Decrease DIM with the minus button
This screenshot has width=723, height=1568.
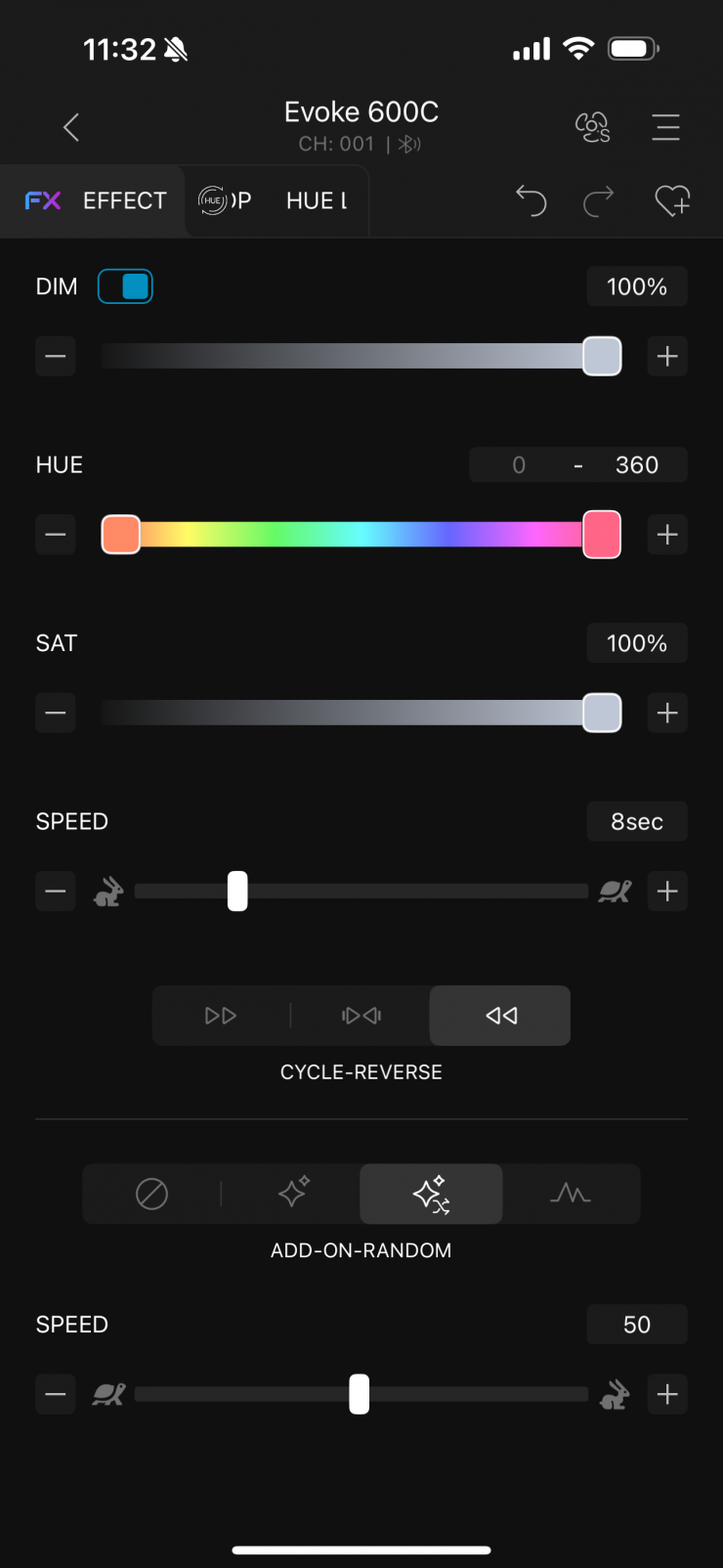pyautogui.click(x=56, y=357)
